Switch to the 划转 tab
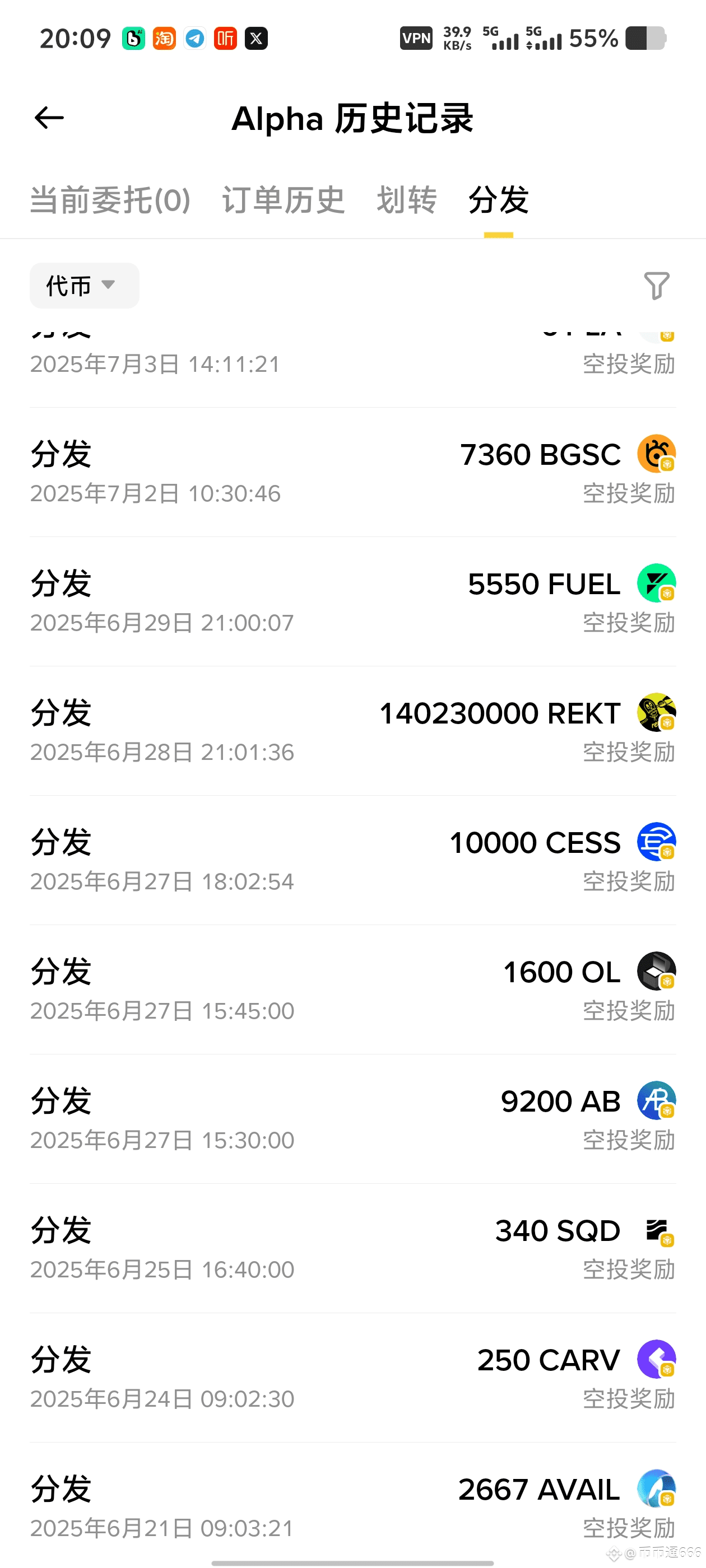Screen dimensions: 706x1568 (x=407, y=200)
